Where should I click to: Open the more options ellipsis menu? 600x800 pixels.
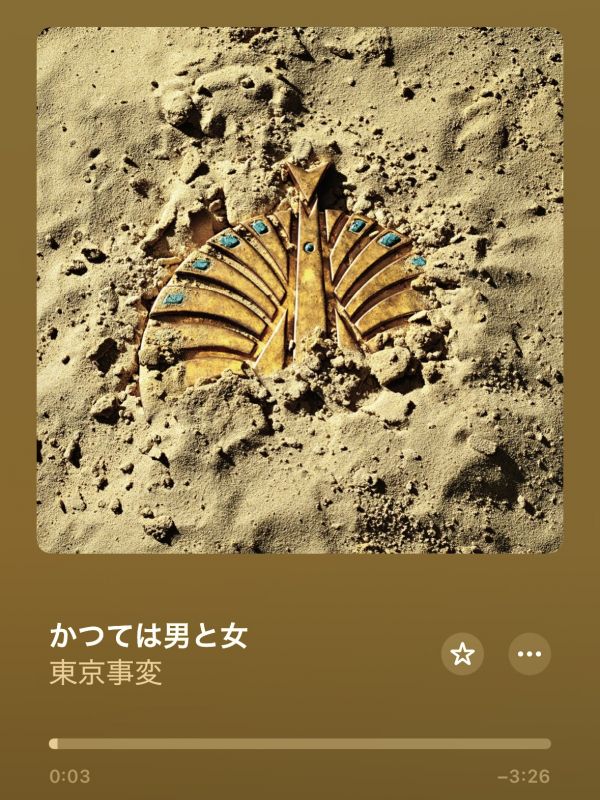530,655
